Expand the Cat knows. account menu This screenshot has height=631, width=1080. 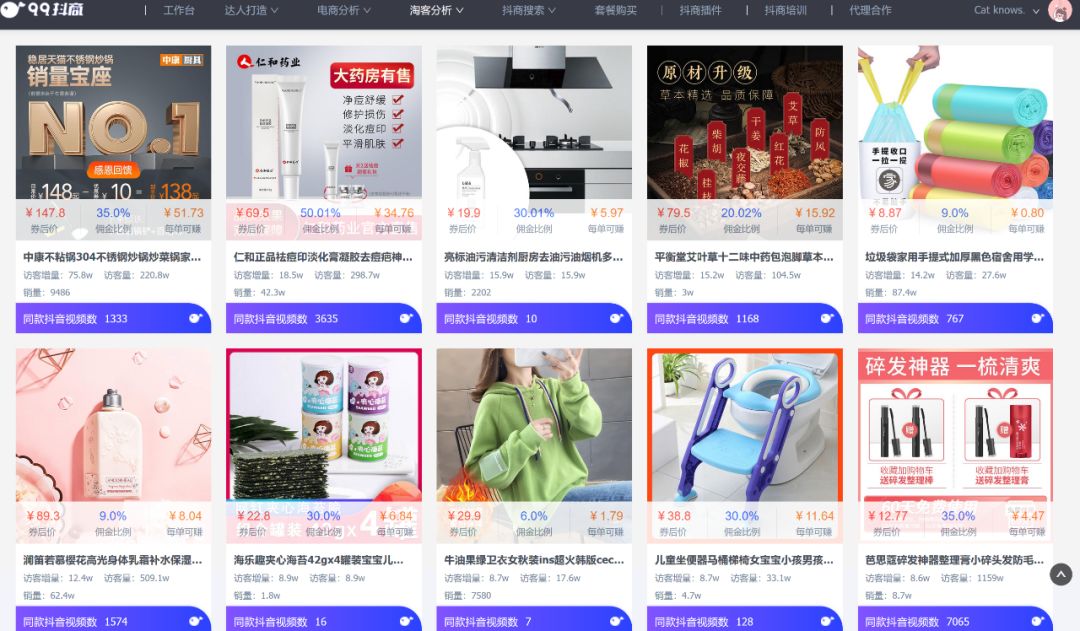tap(1007, 11)
